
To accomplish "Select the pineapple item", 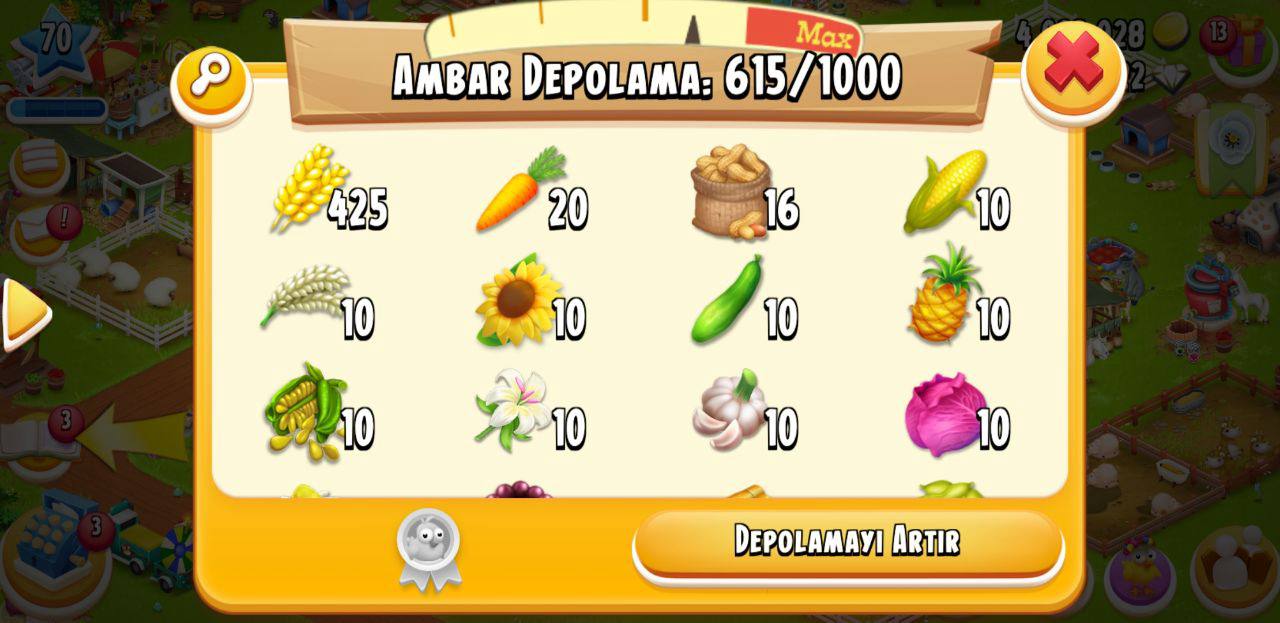I will pyautogui.click(x=943, y=296).
